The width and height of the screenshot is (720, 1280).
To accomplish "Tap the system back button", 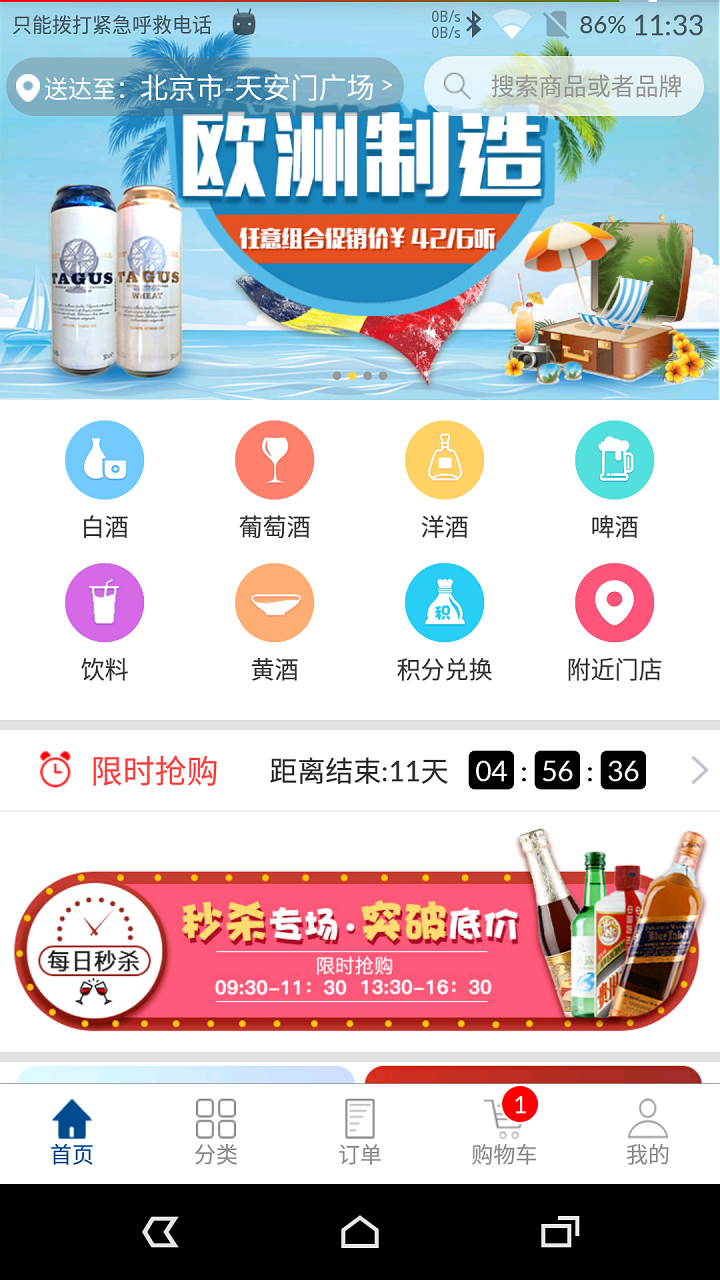I will (x=160, y=1232).
